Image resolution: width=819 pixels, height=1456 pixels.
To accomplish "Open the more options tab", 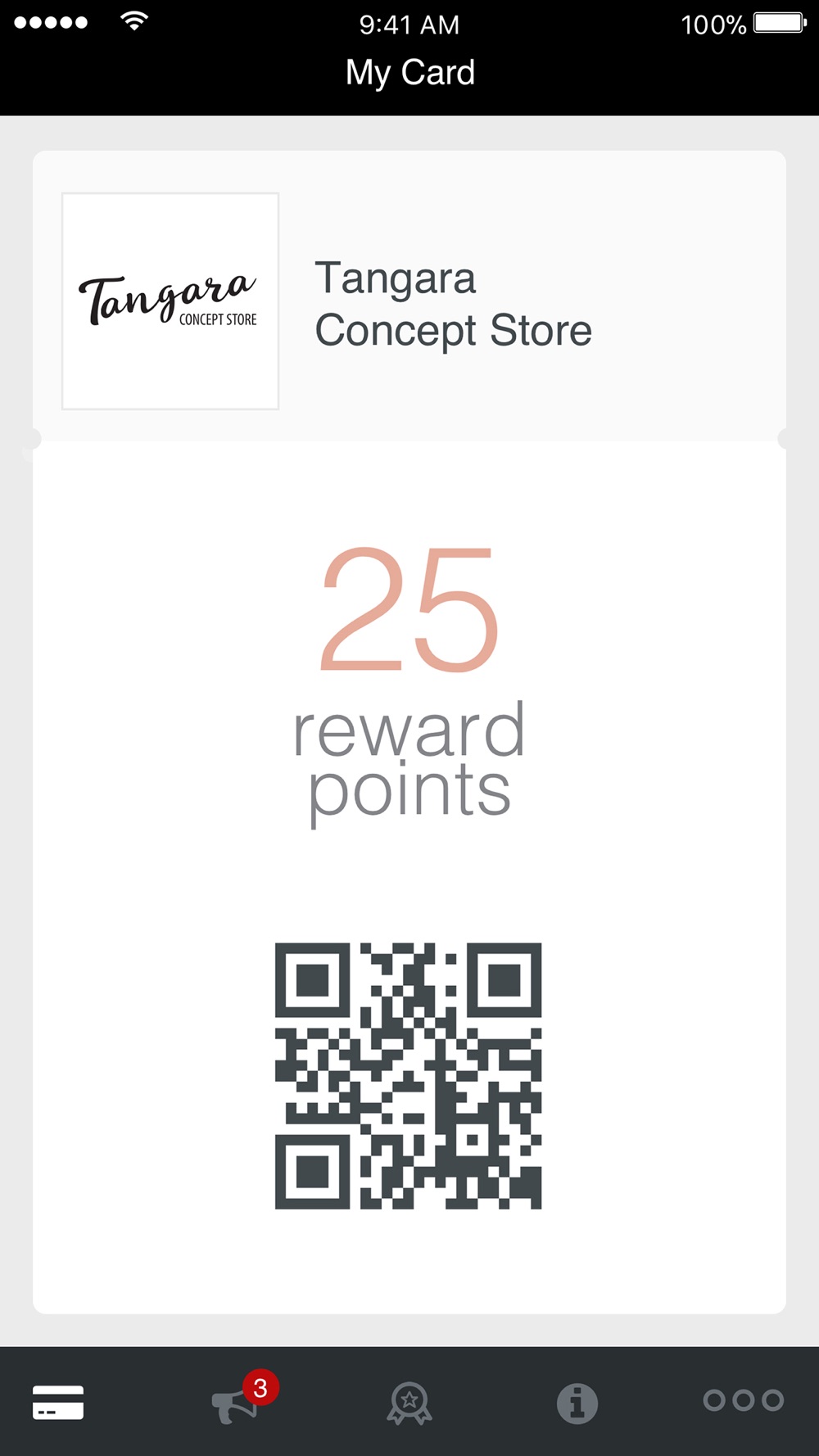I will [743, 1400].
